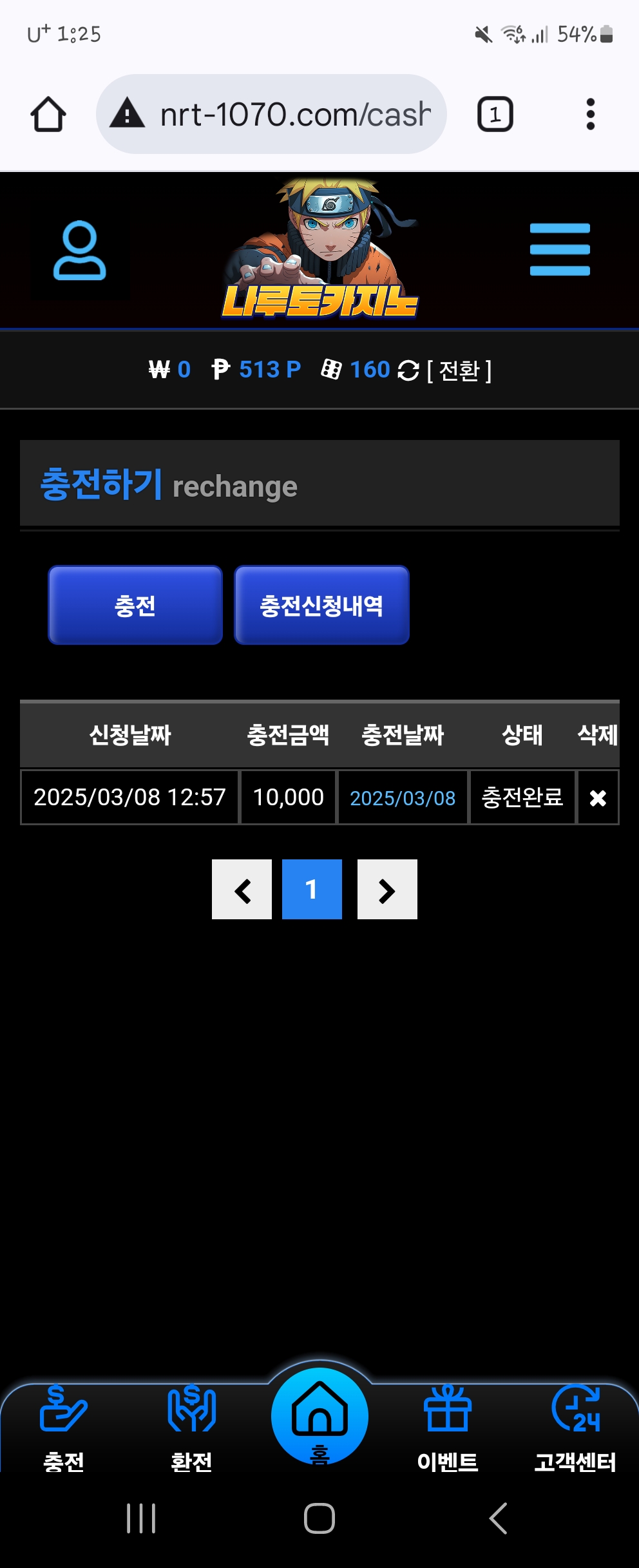Go to next page of results
Viewport: 639px width, 1568px height.
pos(387,890)
